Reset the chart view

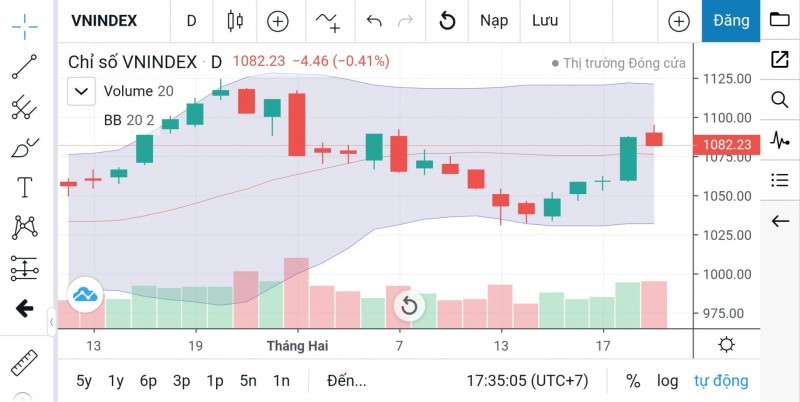coord(409,306)
